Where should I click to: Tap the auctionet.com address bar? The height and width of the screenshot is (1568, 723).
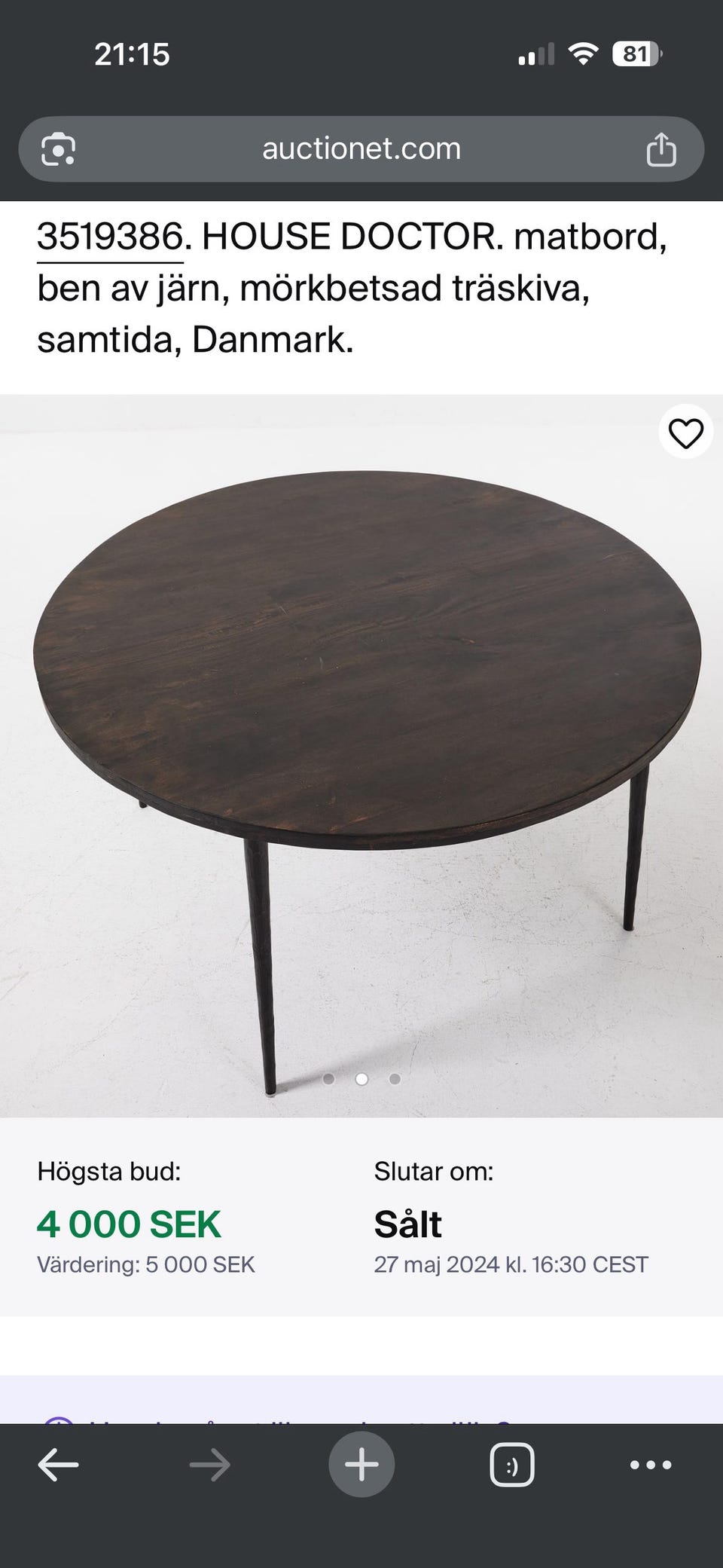coord(361,149)
